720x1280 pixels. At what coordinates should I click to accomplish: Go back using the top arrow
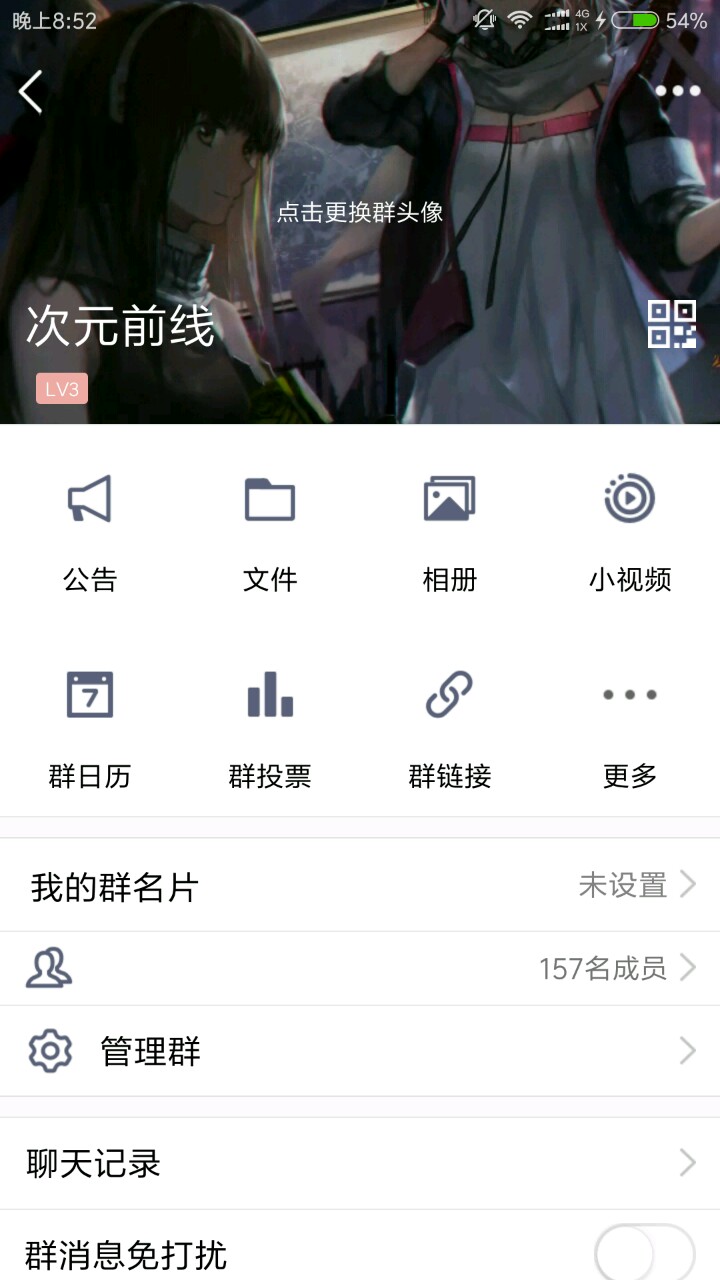(31, 92)
